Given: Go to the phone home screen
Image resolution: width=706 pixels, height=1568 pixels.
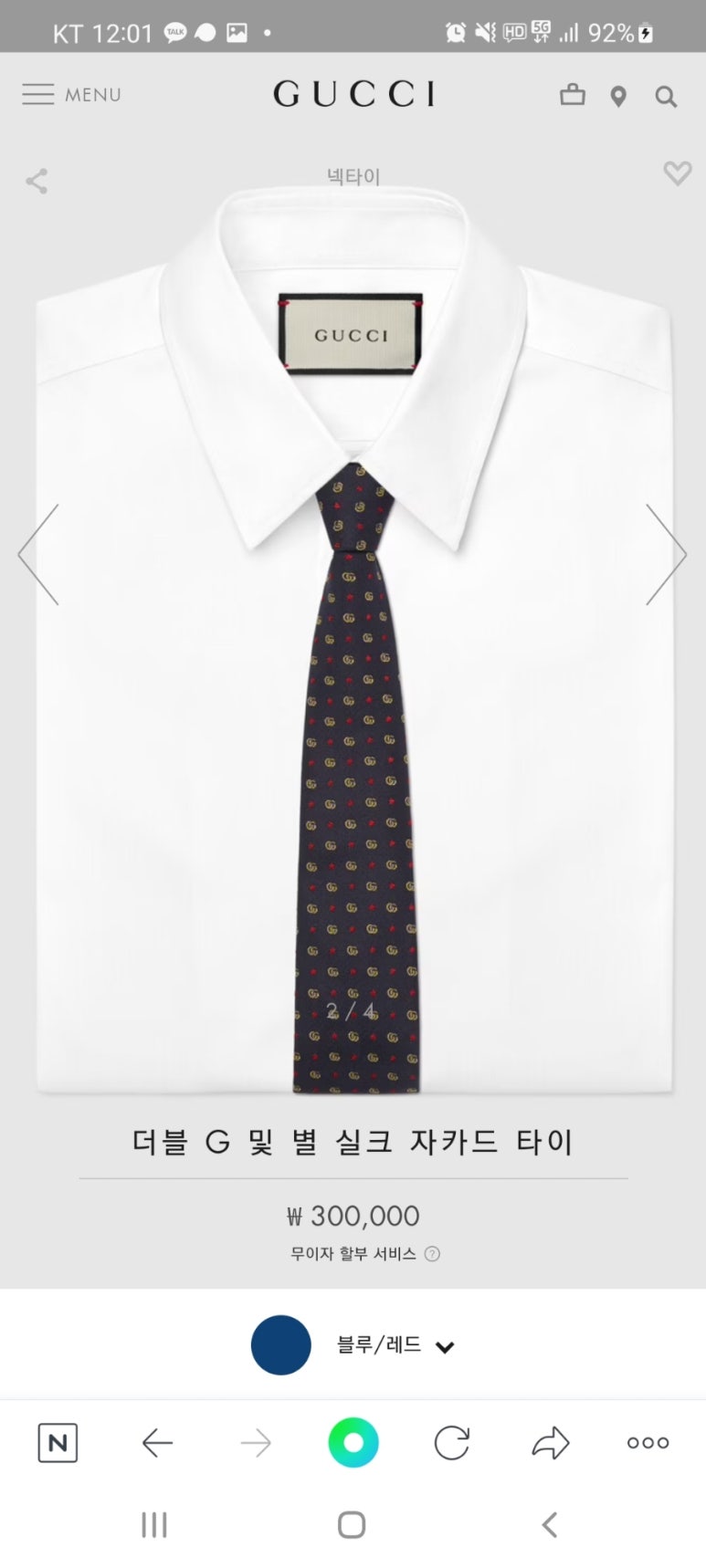Looking at the screenshot, I should pos(352,1525).
